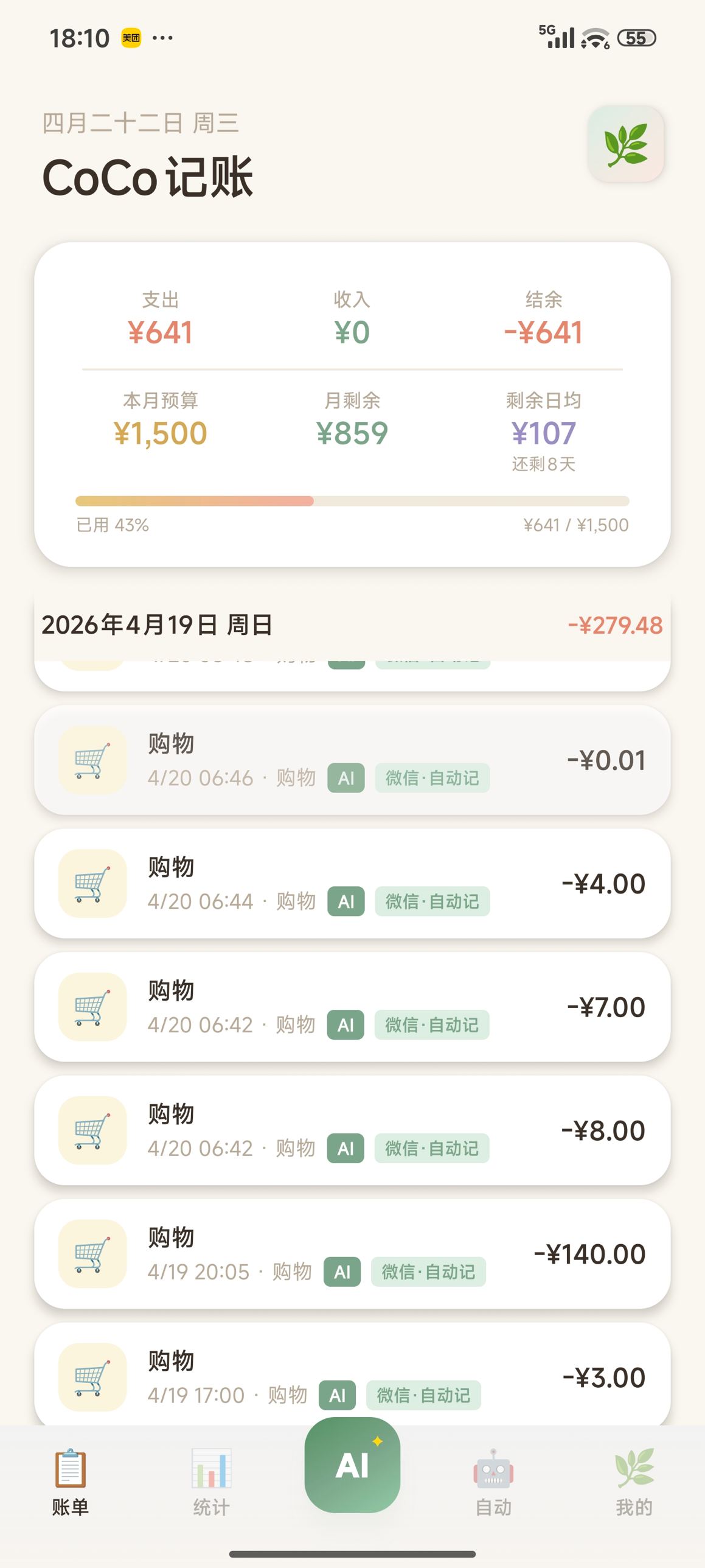The height and width of the screenshot is (1568, 705).
Task: Toggle the 微信·自动记 tag on ¥7.00 entry
Action: click(x=431, y=1025)
